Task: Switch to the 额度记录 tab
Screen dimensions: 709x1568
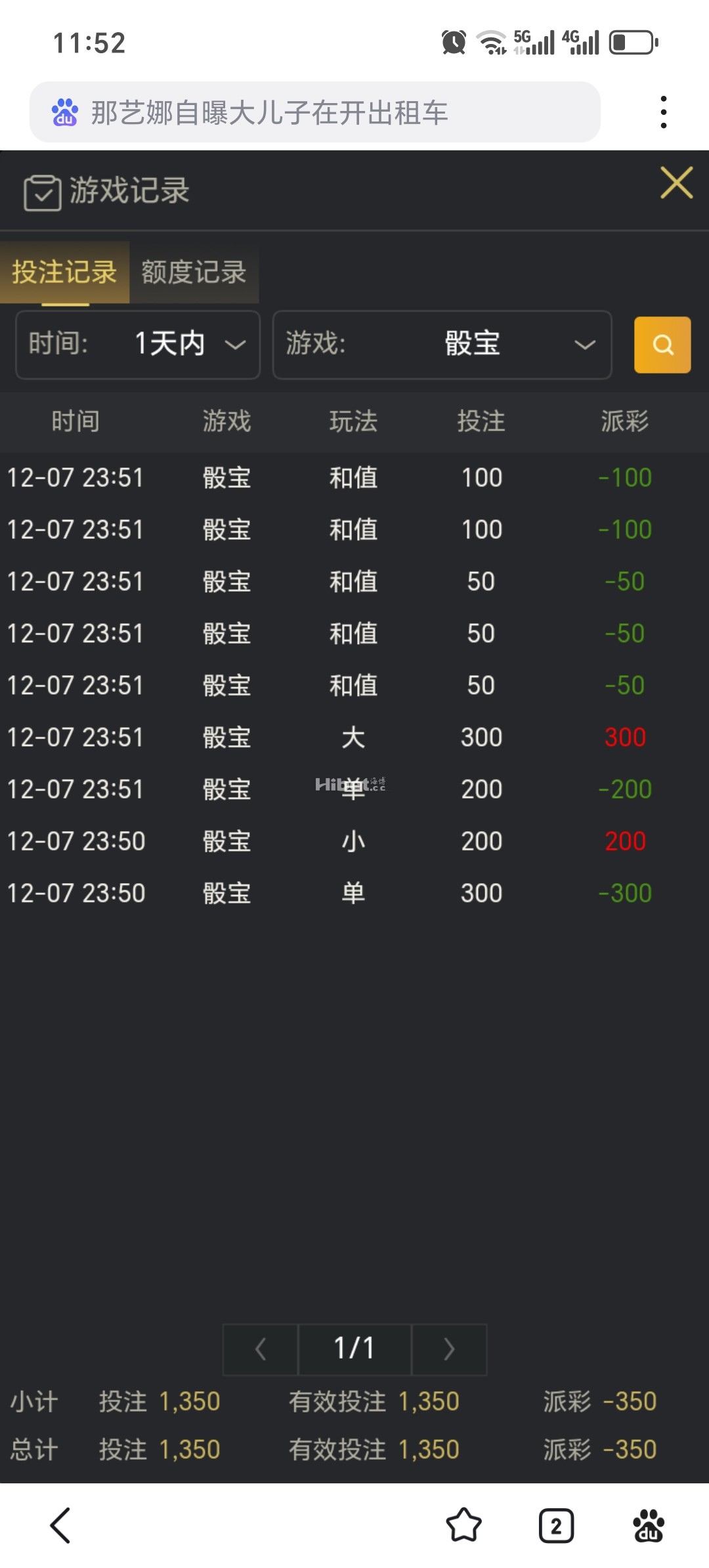Action: coord(192,273)
